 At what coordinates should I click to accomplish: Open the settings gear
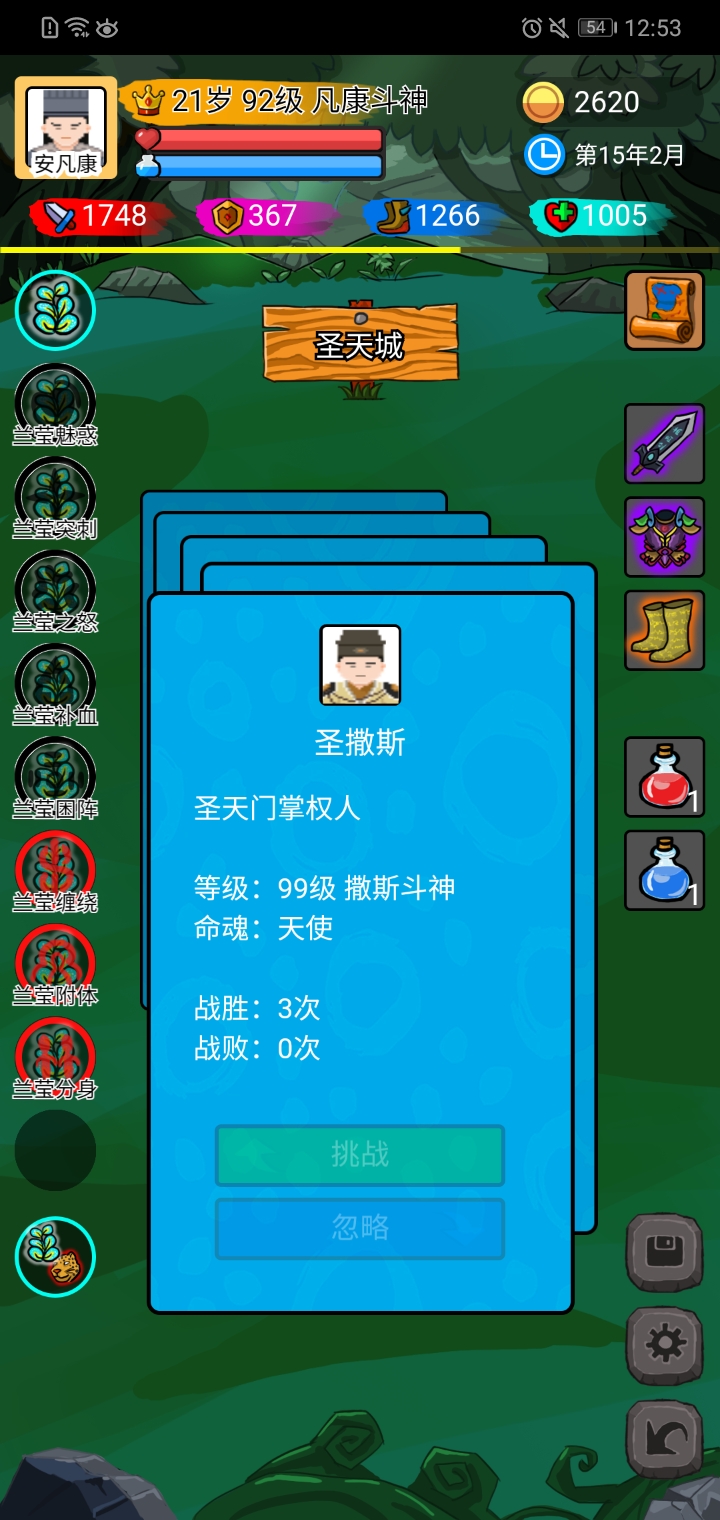pos(665,1346)
